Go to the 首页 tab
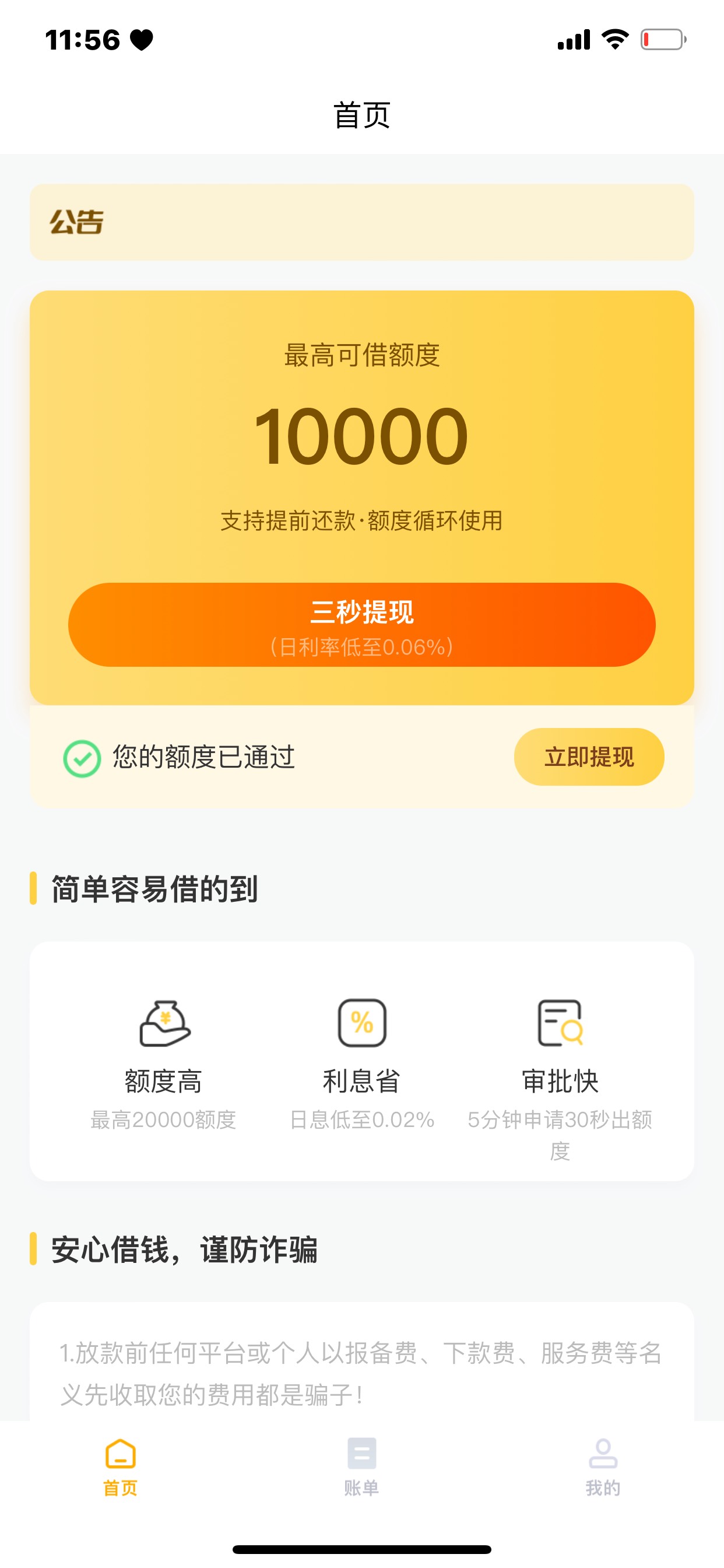Viewport: 724px width, 1568px height. pos(121,1468)
